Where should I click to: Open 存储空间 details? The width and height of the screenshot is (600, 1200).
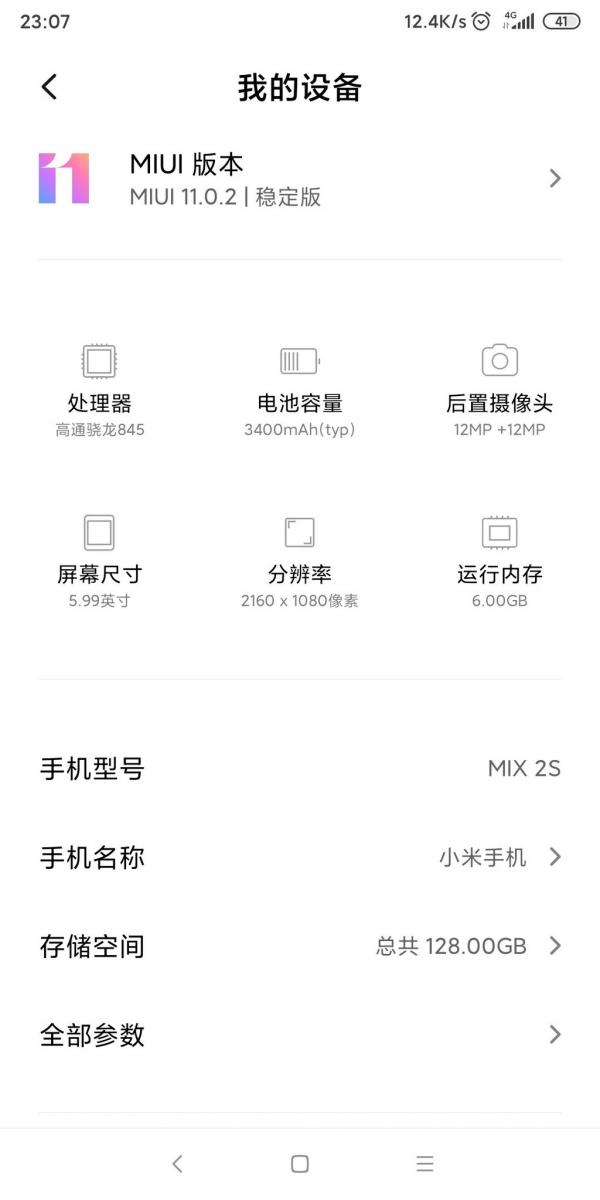pyautogui.click(x=300, y=946)
